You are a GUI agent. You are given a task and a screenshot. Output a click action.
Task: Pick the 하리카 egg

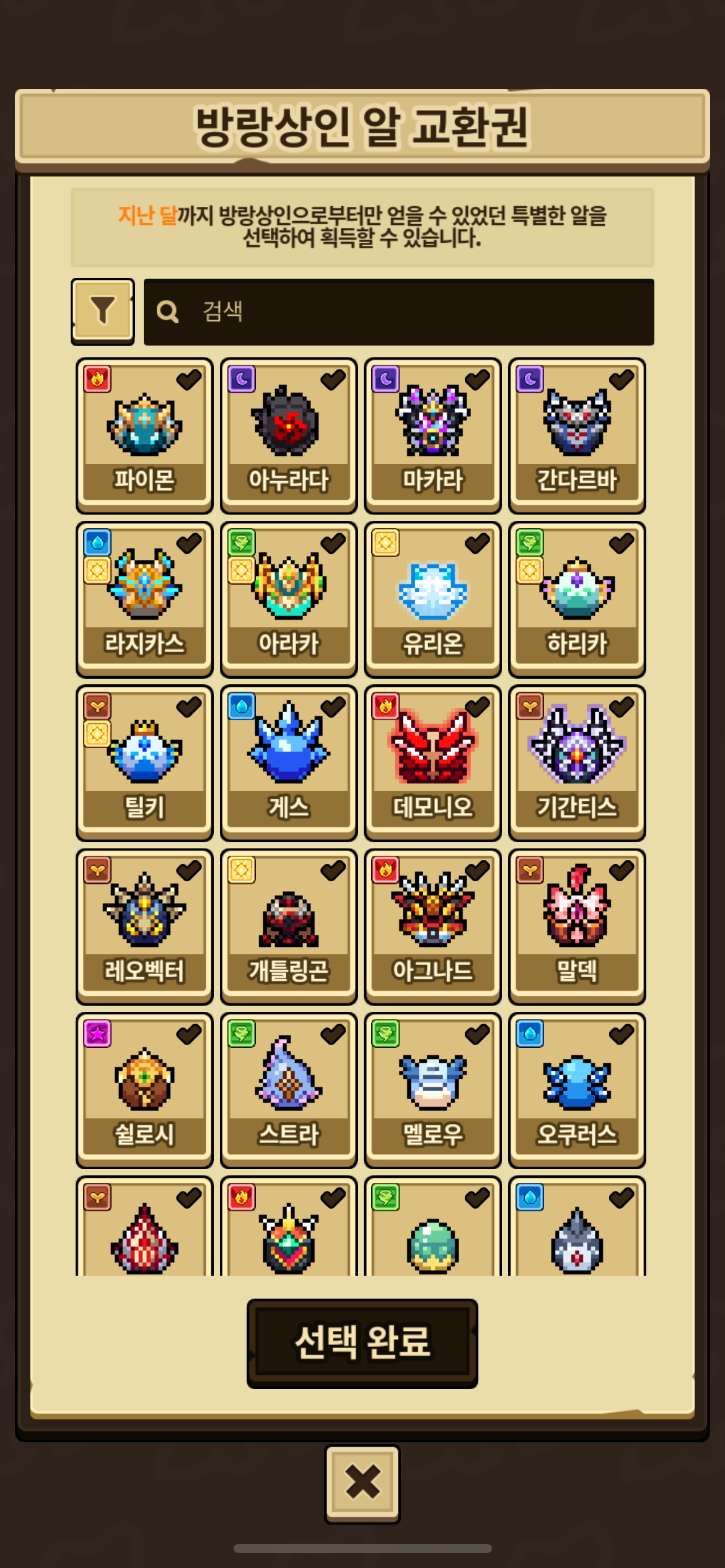click(x=577, y=599)
